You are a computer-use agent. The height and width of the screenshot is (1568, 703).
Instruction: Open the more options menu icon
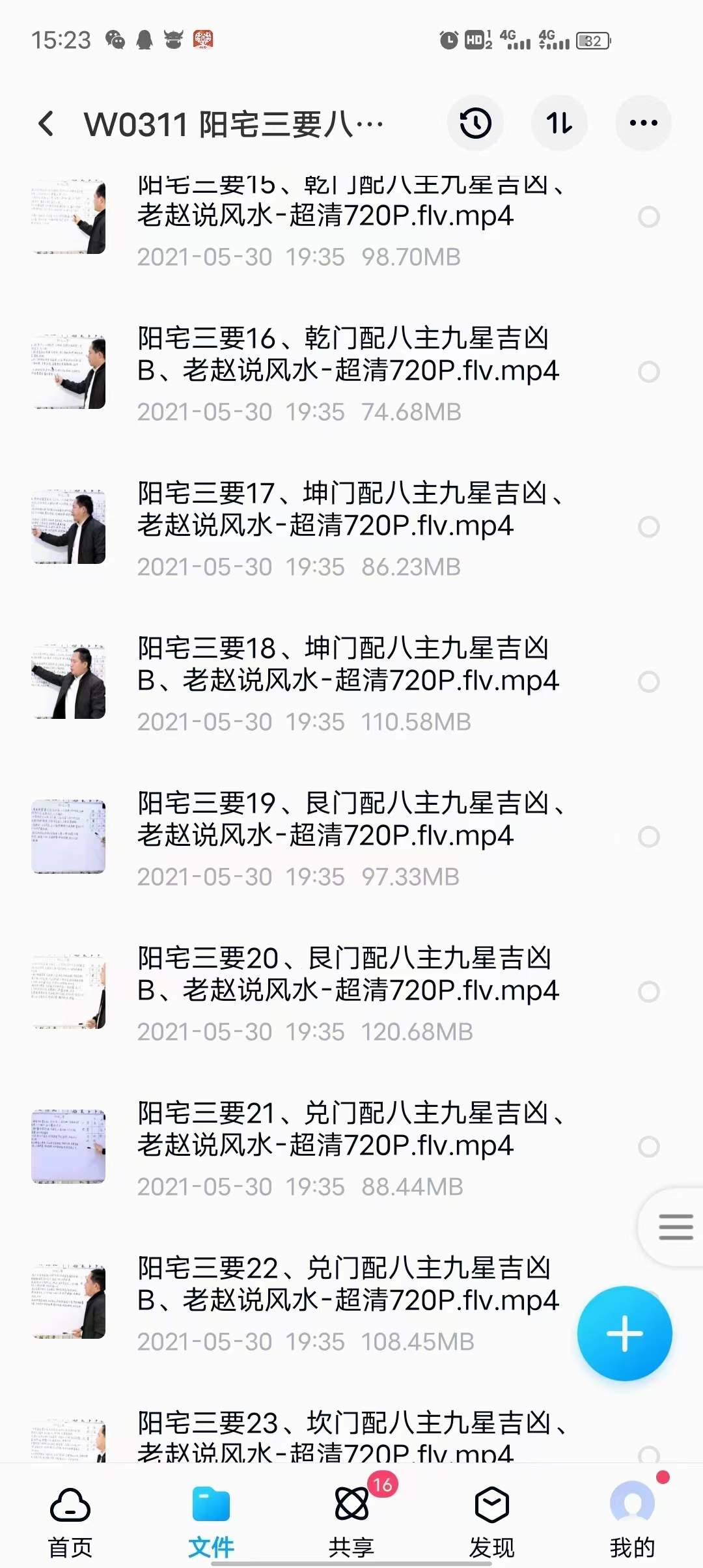[x=644, y=123]
